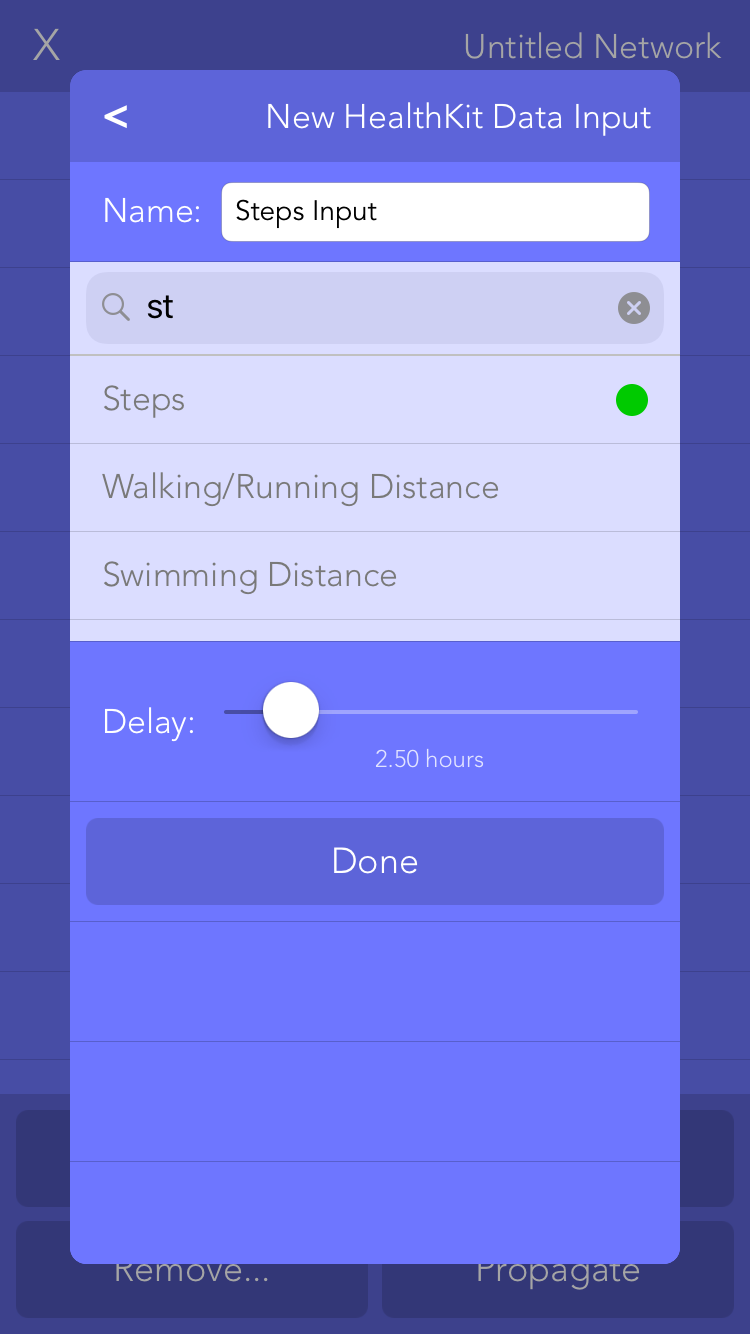Tap the Name text field
Viewport: 750px width, 1334px height.
click(x=435, y=212)
